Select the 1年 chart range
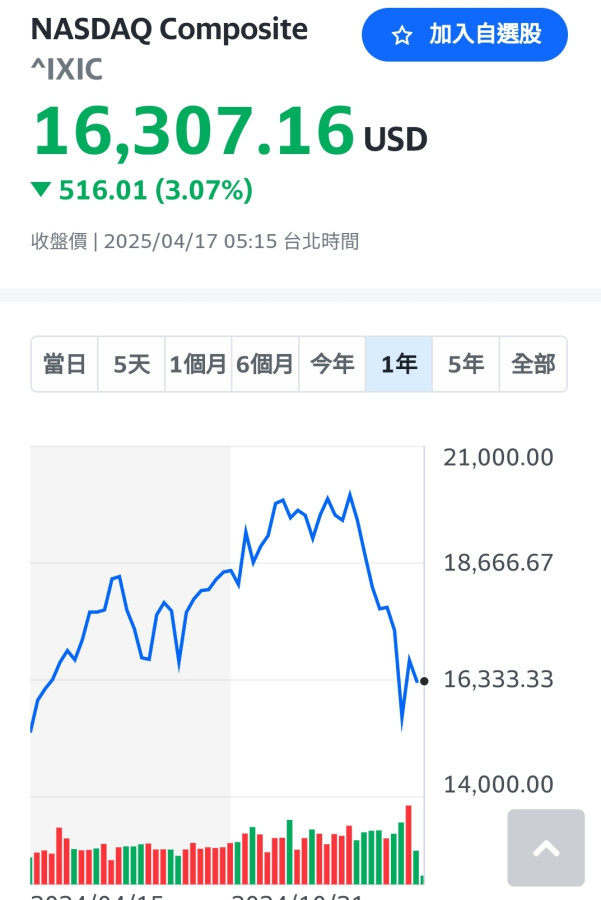 [399, 364]
